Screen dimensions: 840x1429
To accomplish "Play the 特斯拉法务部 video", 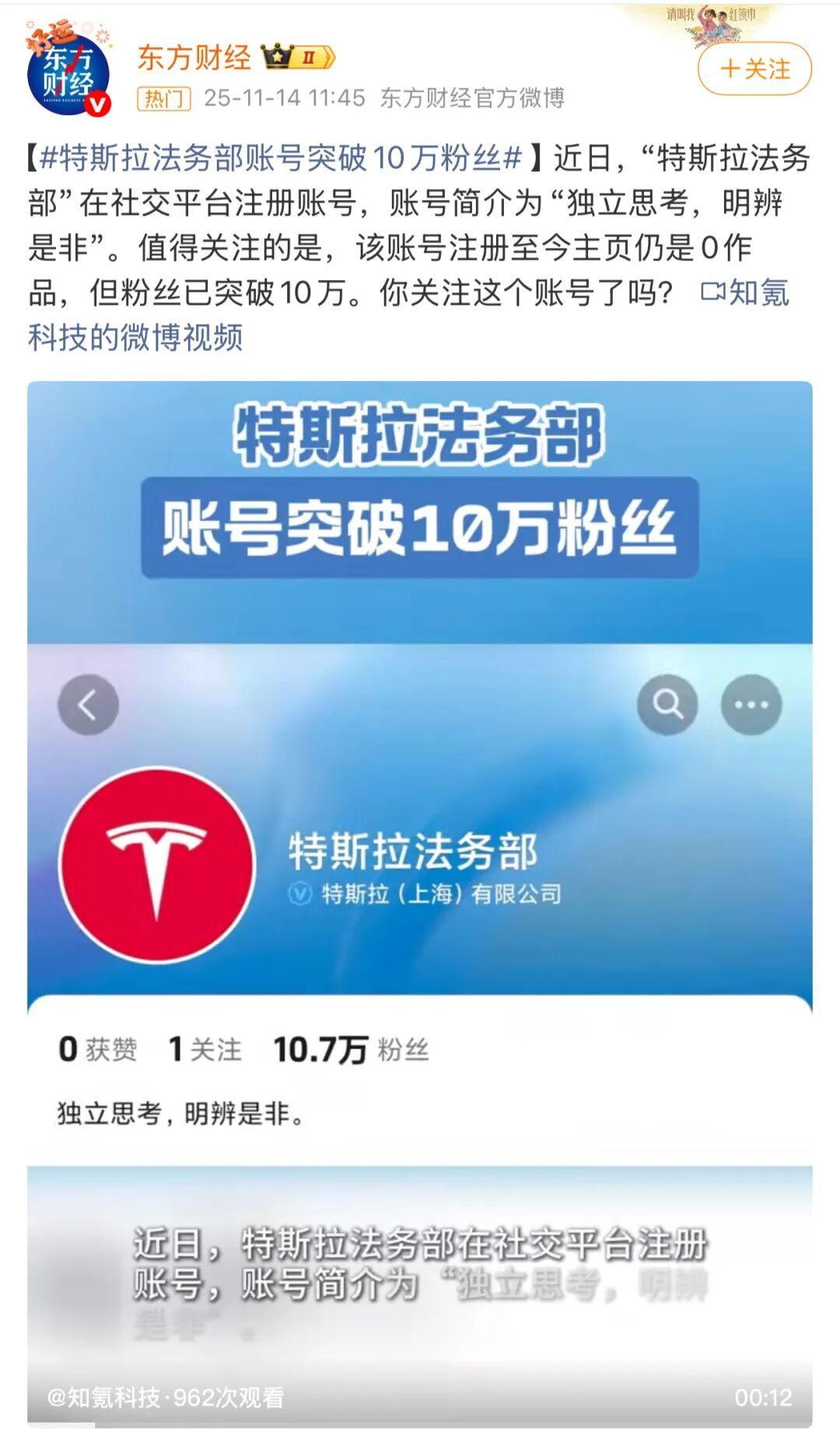I will [420, 902].
